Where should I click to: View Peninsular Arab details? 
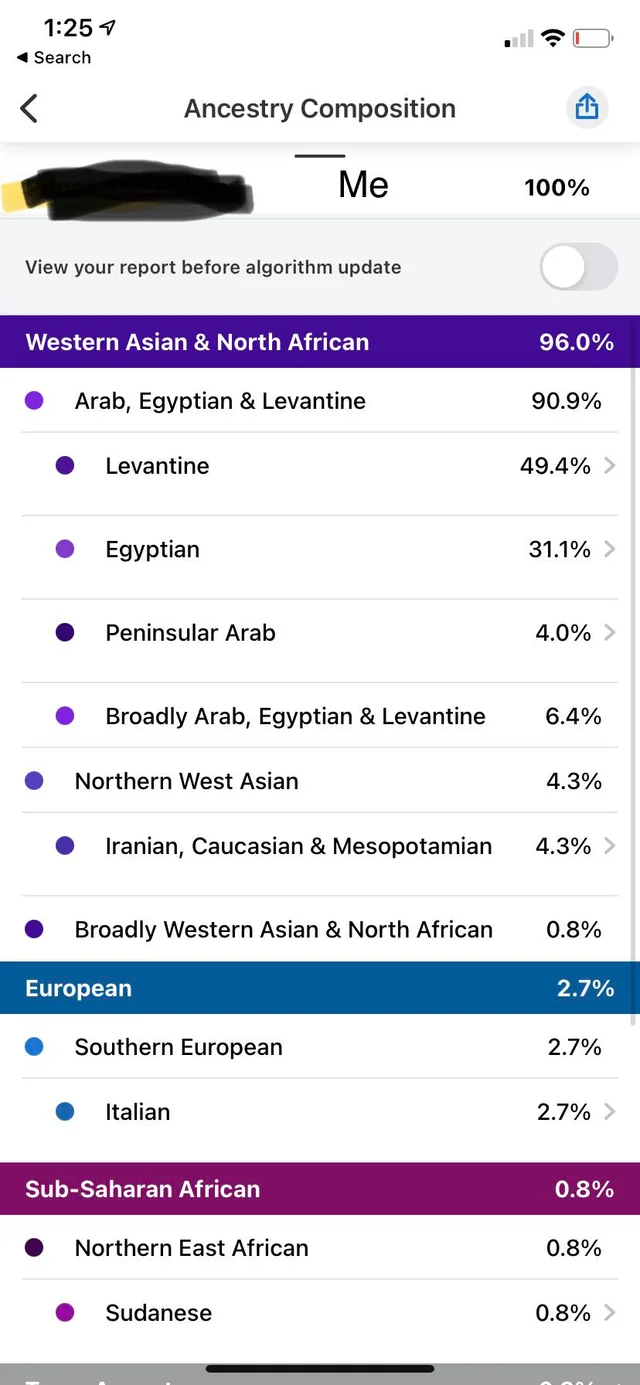320,633
